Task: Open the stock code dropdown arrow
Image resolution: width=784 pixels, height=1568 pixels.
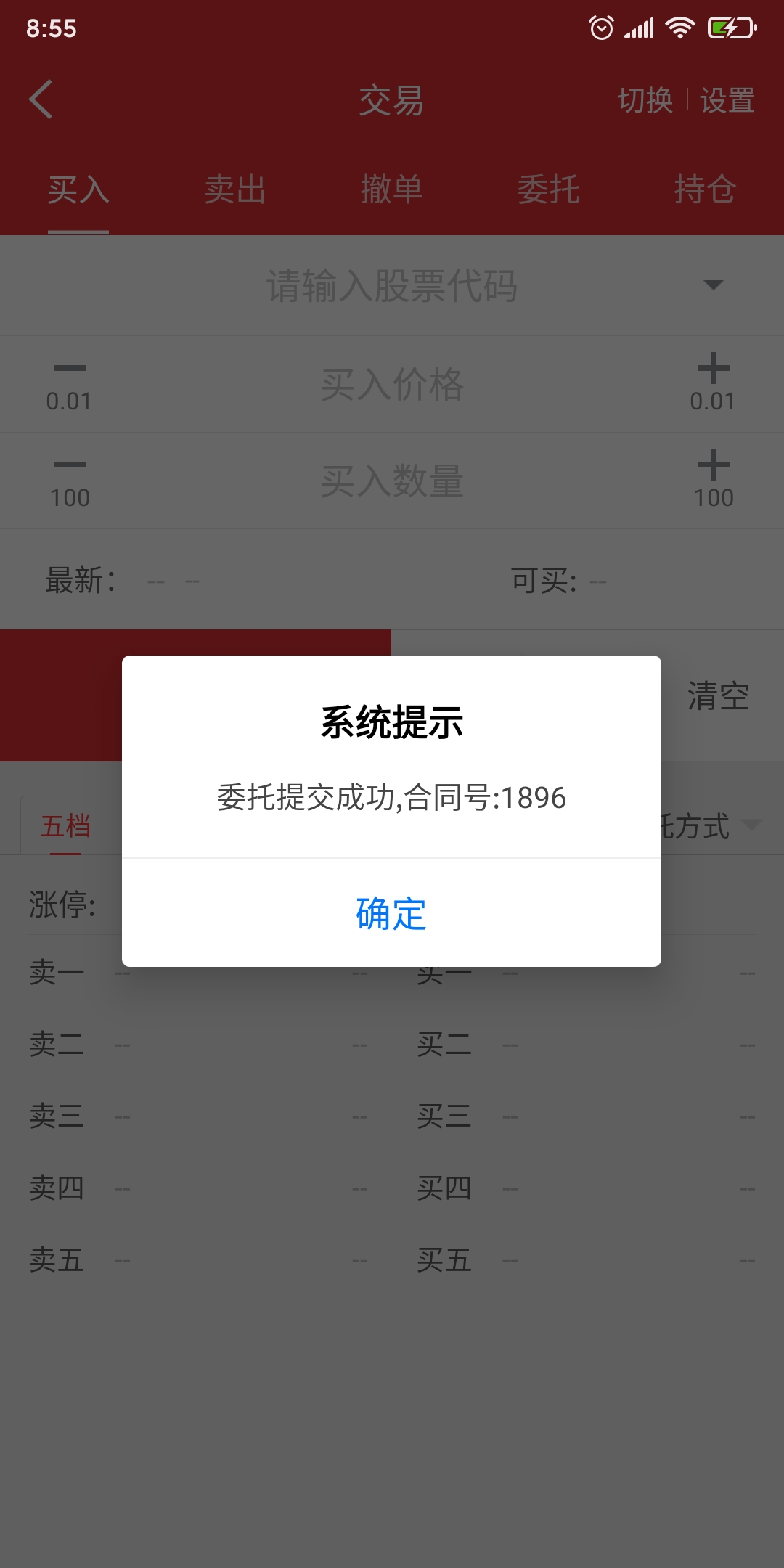Action: coord(714,285)
